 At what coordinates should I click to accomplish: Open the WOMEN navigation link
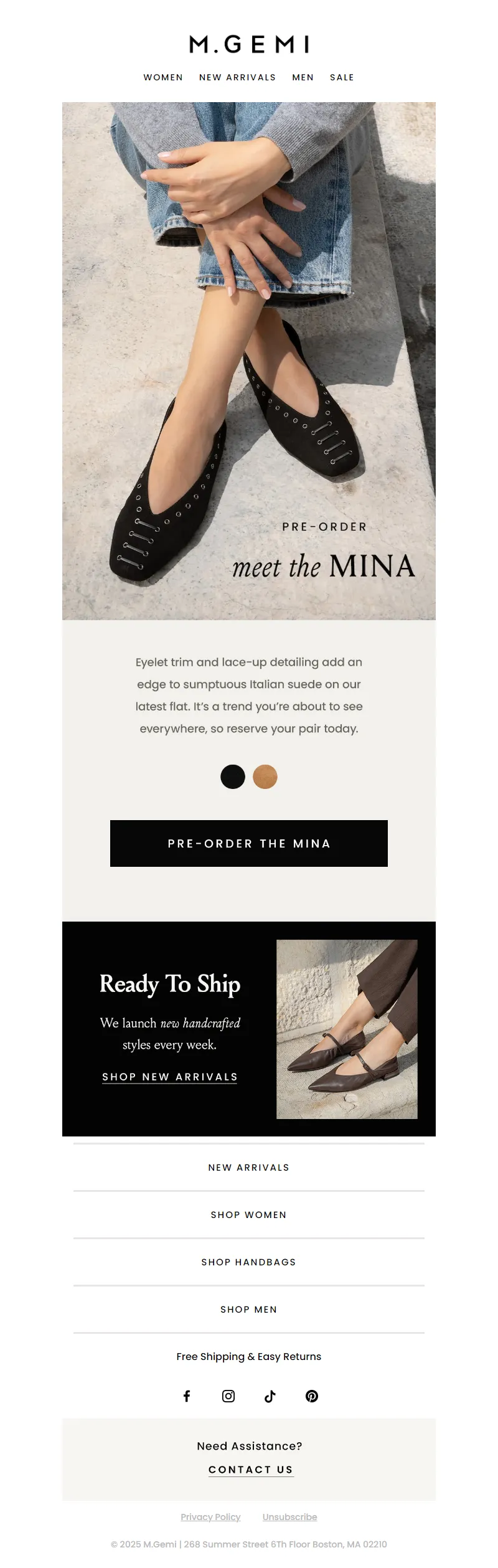pos(163,77)
